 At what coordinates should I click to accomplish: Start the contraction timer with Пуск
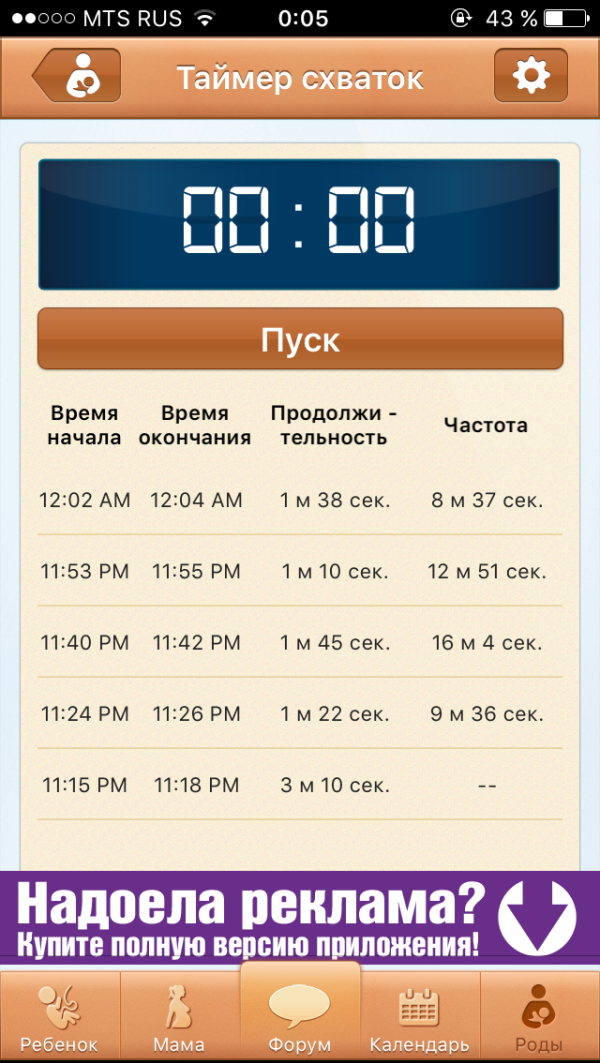coord(300,340)
